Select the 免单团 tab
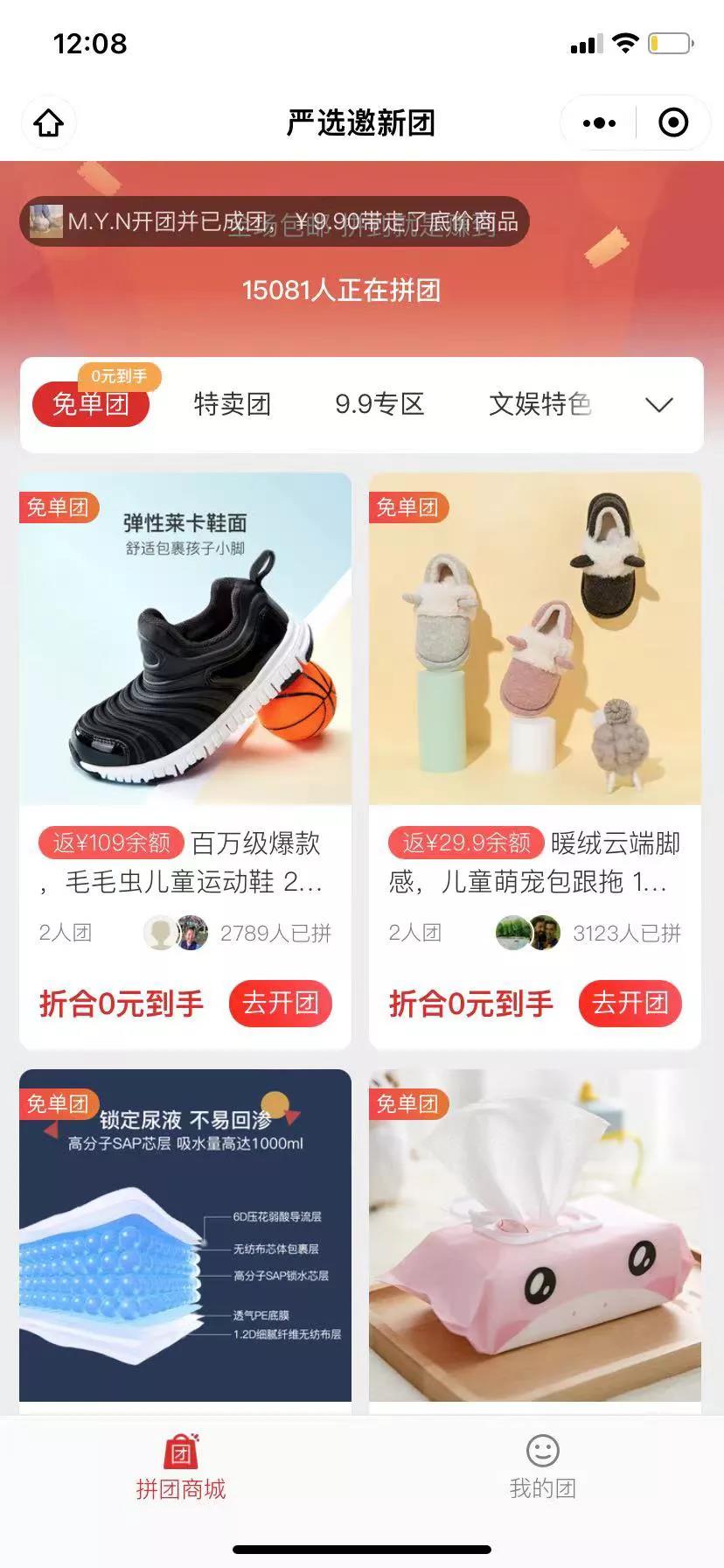Screen dimensions: 724x1568 coord(91,404)
